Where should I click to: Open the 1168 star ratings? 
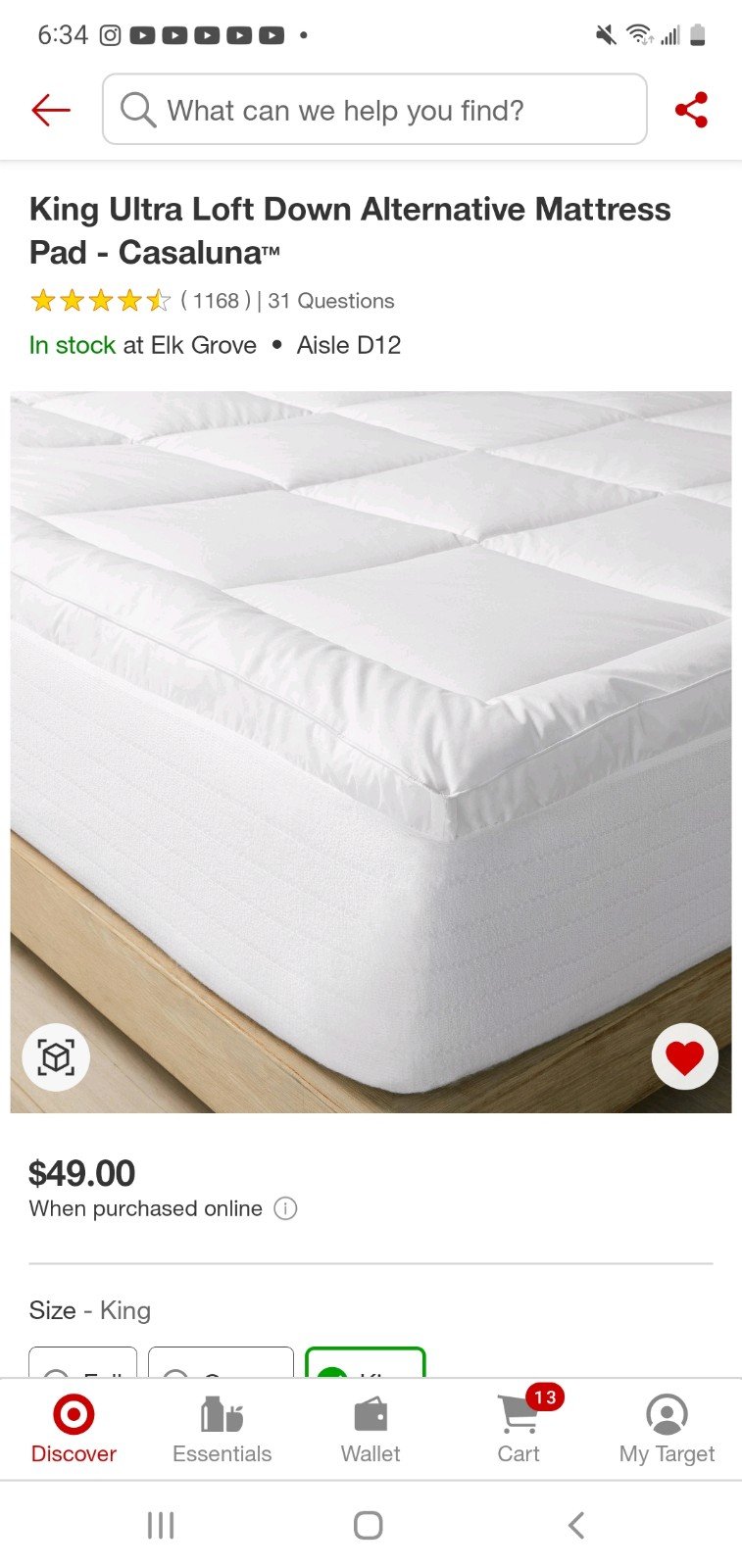140,301
